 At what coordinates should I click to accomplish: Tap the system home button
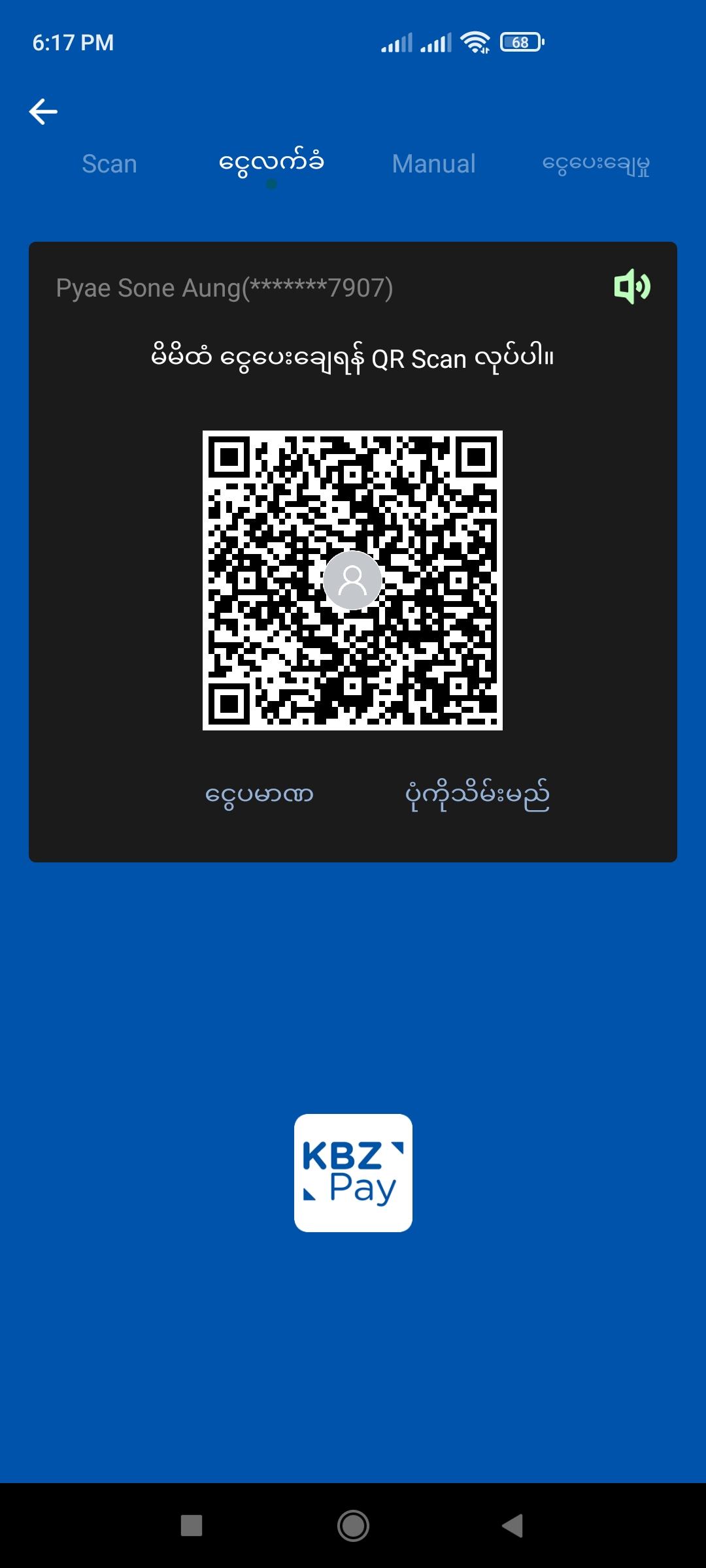(x=353, y=1526)
